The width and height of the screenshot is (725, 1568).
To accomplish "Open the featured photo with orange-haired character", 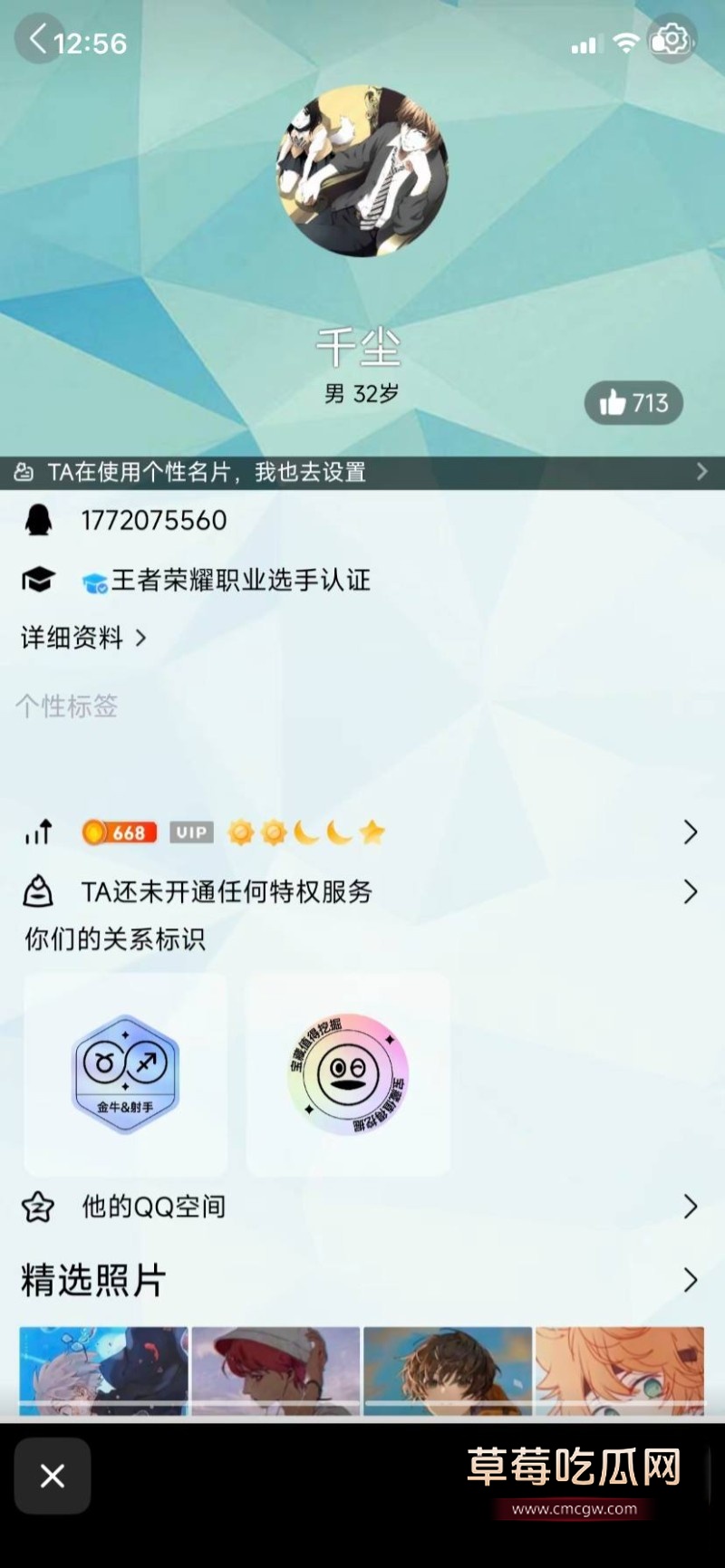I will [x=620, y=1370].
